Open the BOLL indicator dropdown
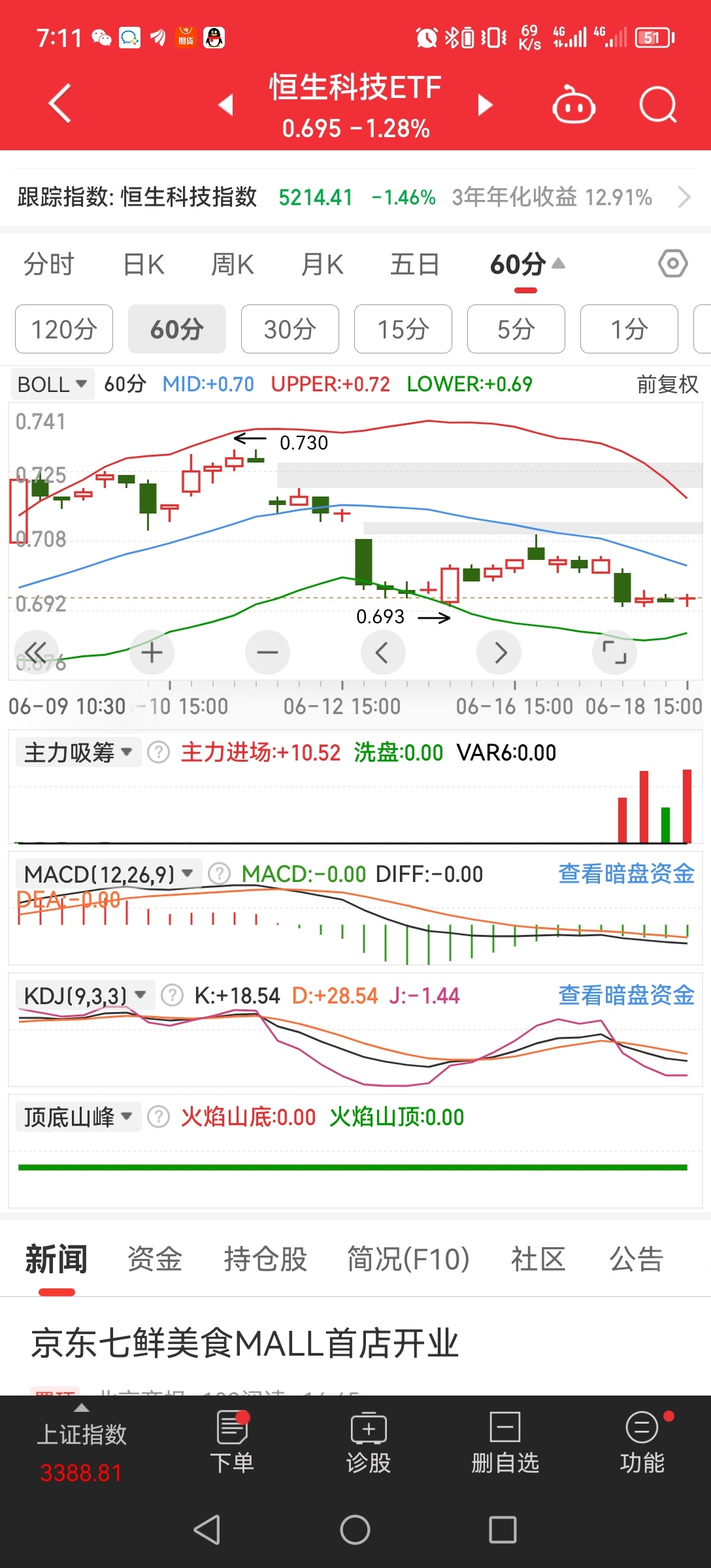 coord(52,384)
